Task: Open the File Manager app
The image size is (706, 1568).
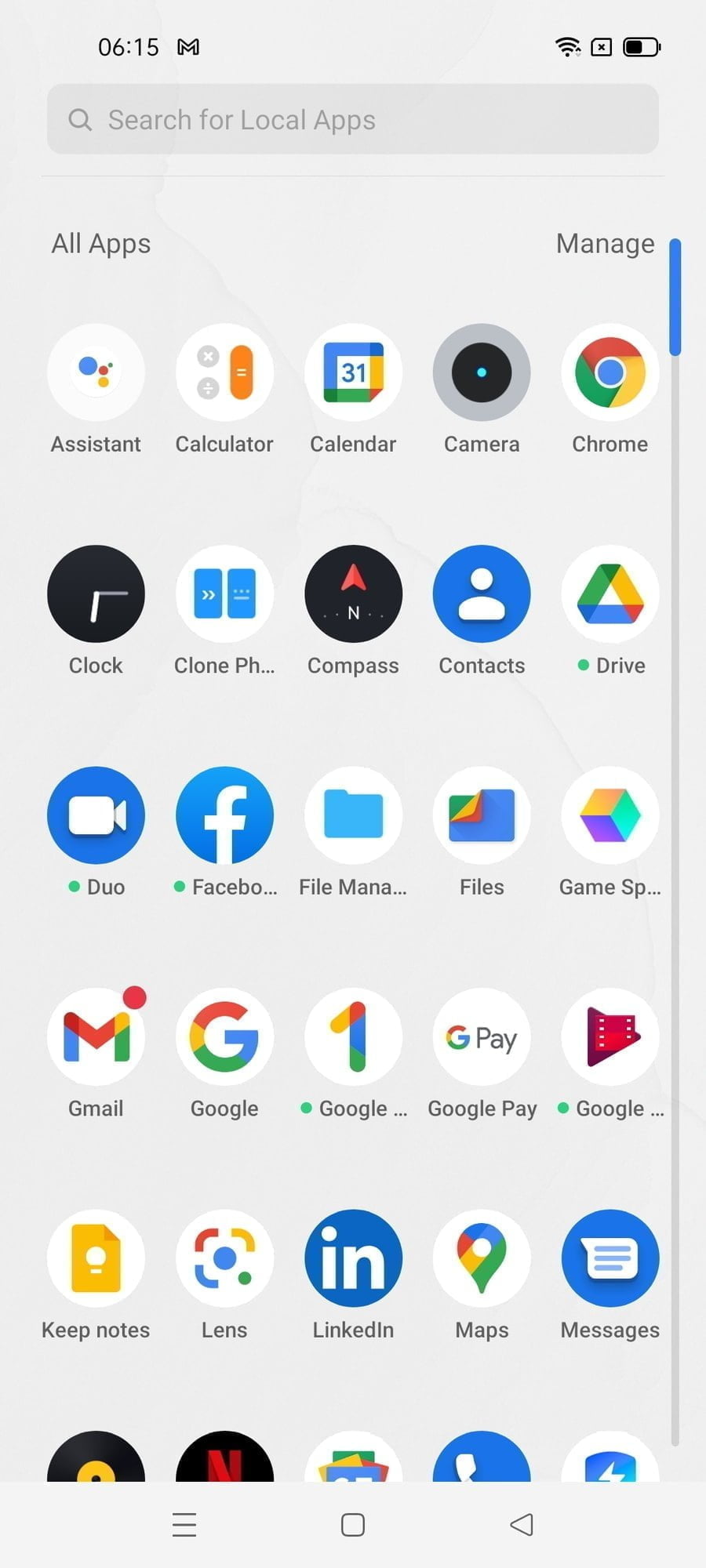Action: click(353, 815)
